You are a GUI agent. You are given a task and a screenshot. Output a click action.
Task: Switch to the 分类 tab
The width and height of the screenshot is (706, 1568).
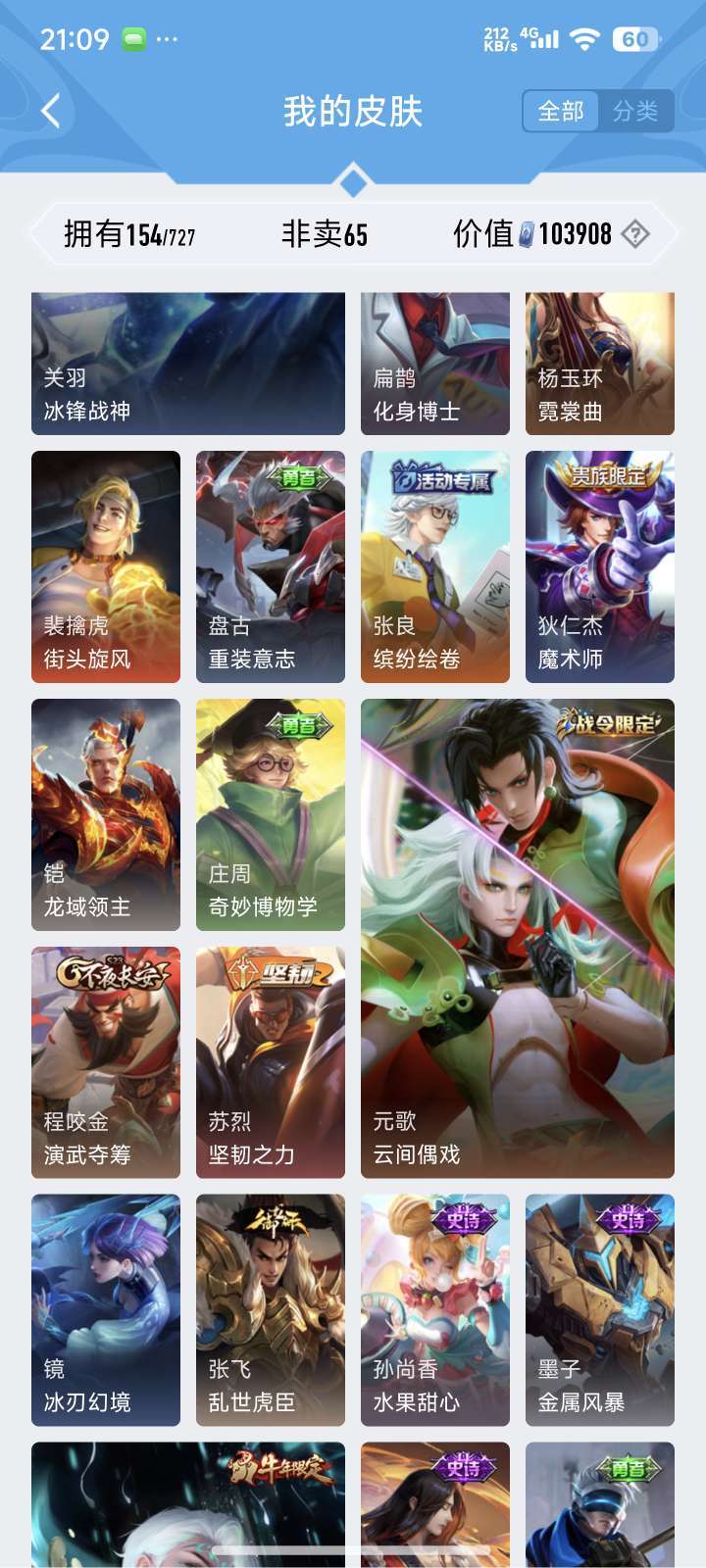coord(635,111)
